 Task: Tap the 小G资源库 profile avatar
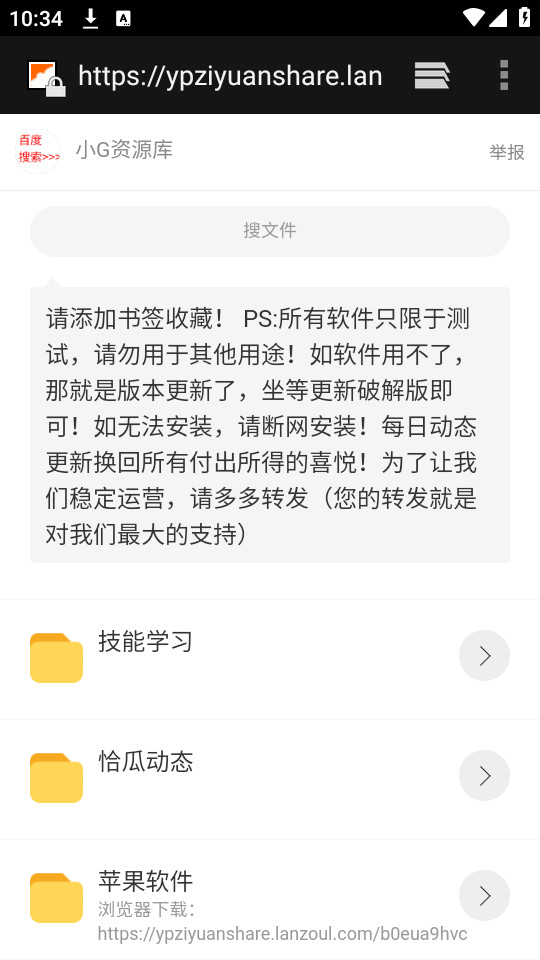pos(38,151)
